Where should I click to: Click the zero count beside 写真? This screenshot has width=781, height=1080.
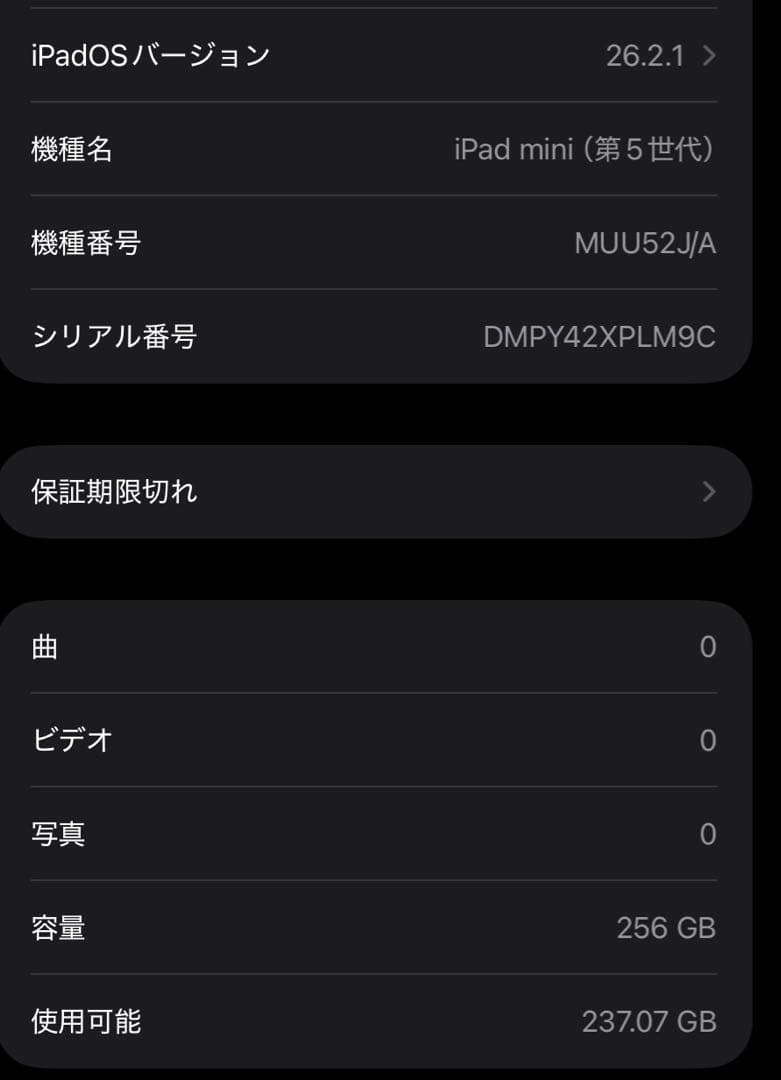point(709,833)
